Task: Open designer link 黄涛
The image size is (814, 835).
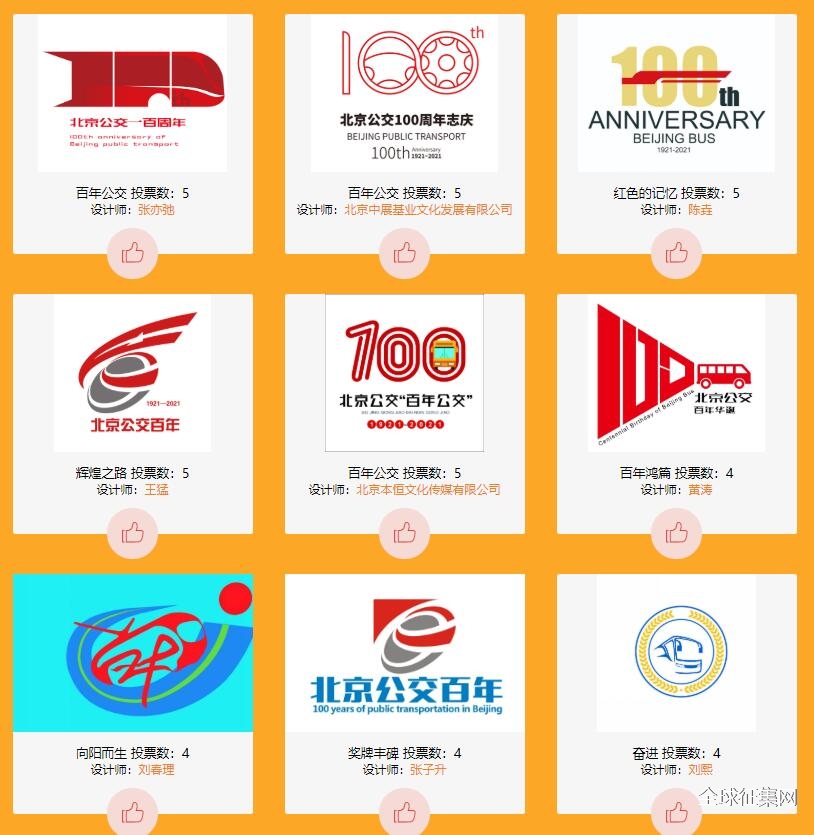Action: (700, 490)
